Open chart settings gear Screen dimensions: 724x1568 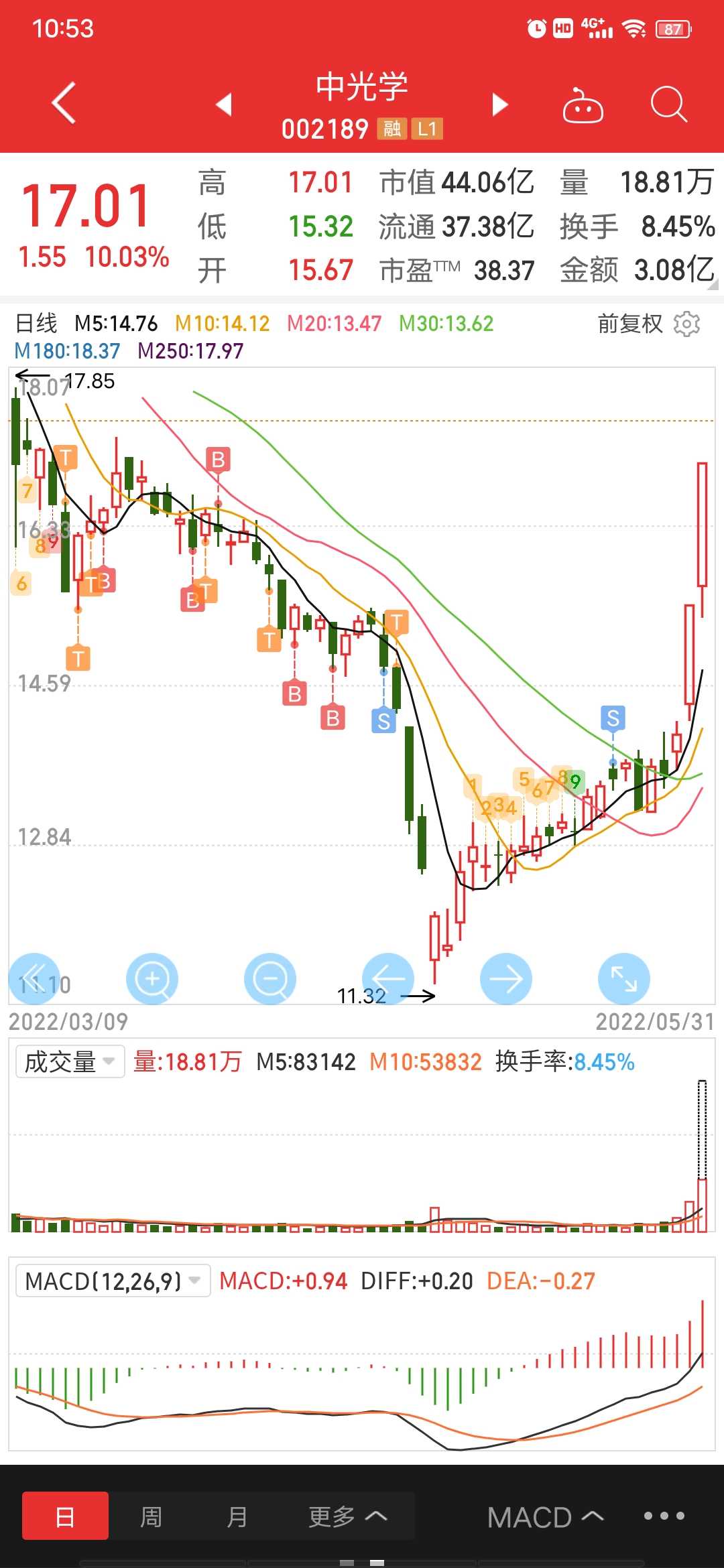click(x=686, y=324)
